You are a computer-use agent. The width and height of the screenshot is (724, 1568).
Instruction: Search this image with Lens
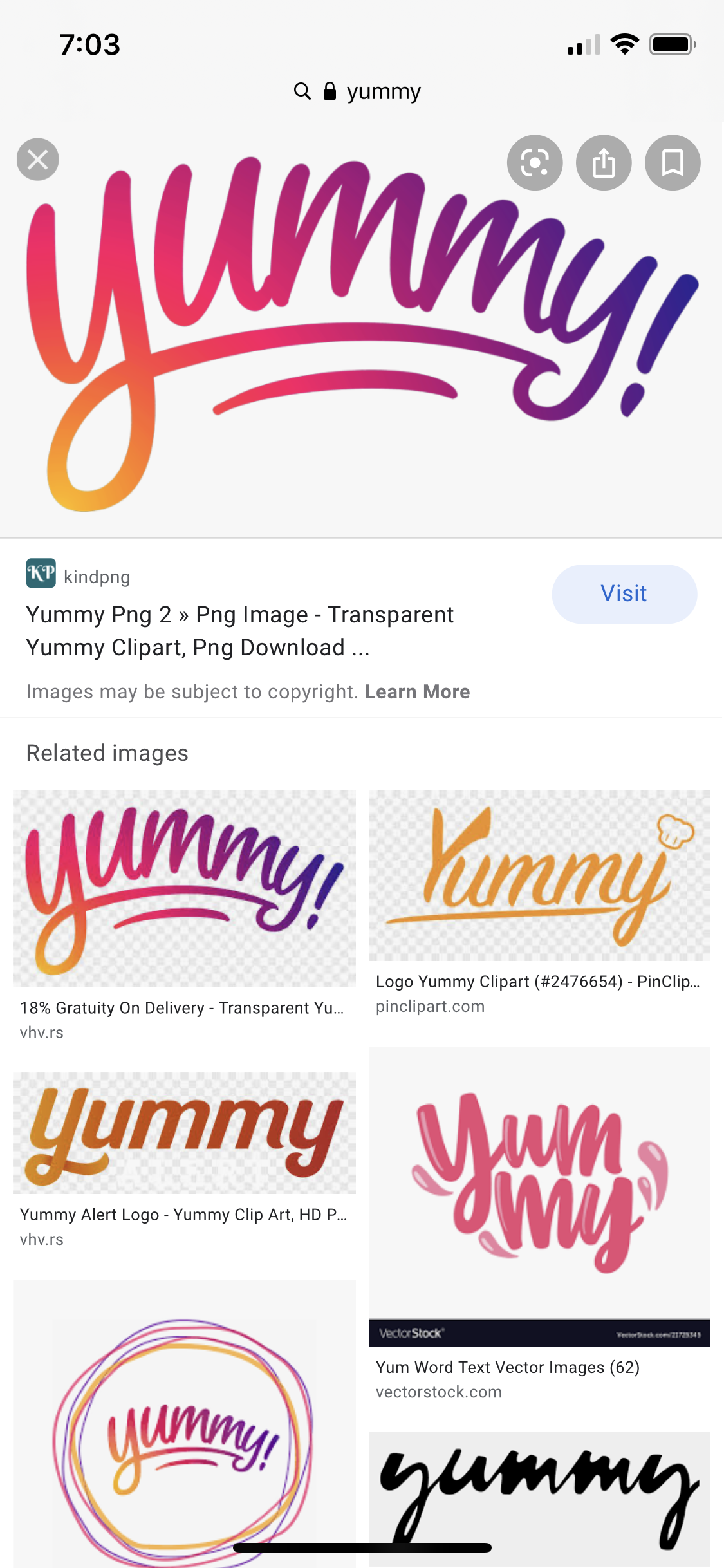click(535, 163)
